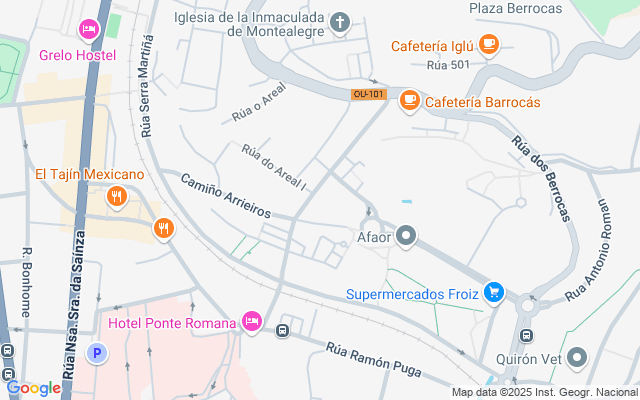
Task: Tap the Cafetería Iglú coffee marker
Action: (x=489, y=44)
